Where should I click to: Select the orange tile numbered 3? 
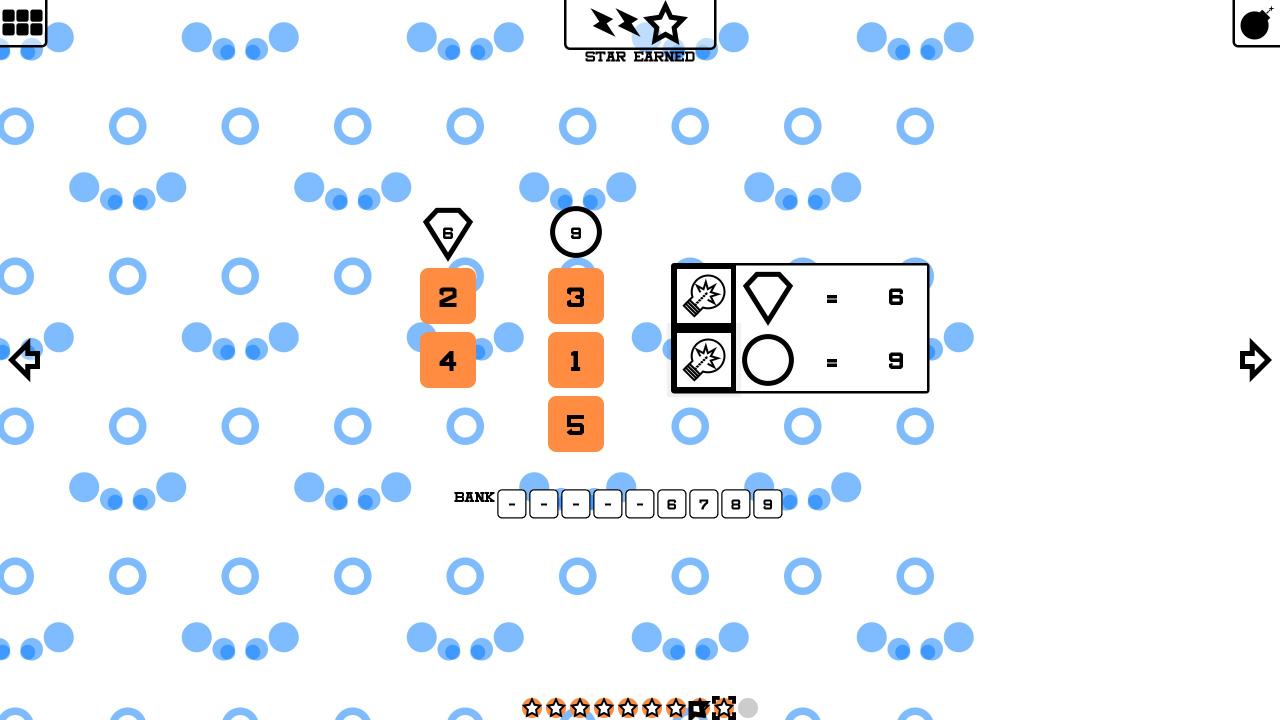pos(576,297)
